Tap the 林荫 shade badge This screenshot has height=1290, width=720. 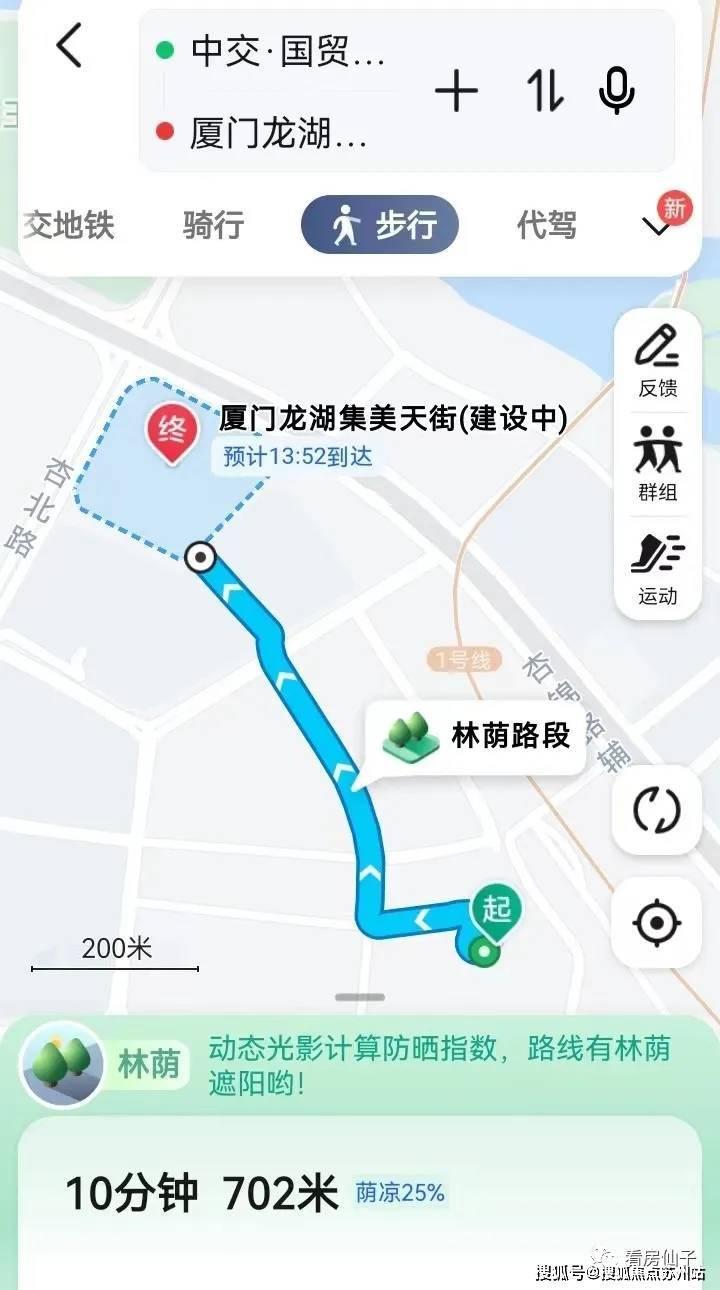[x=148, y=1064]
